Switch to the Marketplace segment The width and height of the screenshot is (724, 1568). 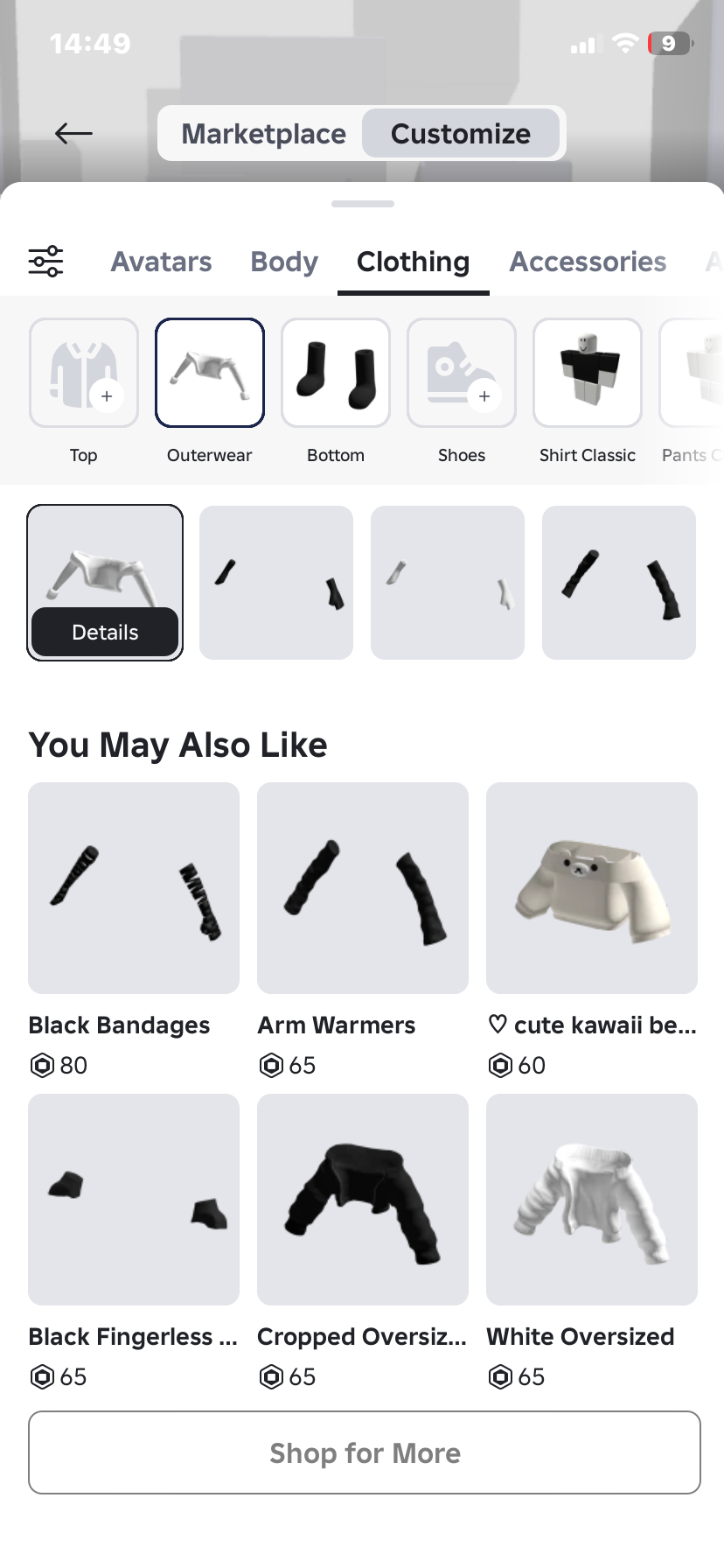263,134
